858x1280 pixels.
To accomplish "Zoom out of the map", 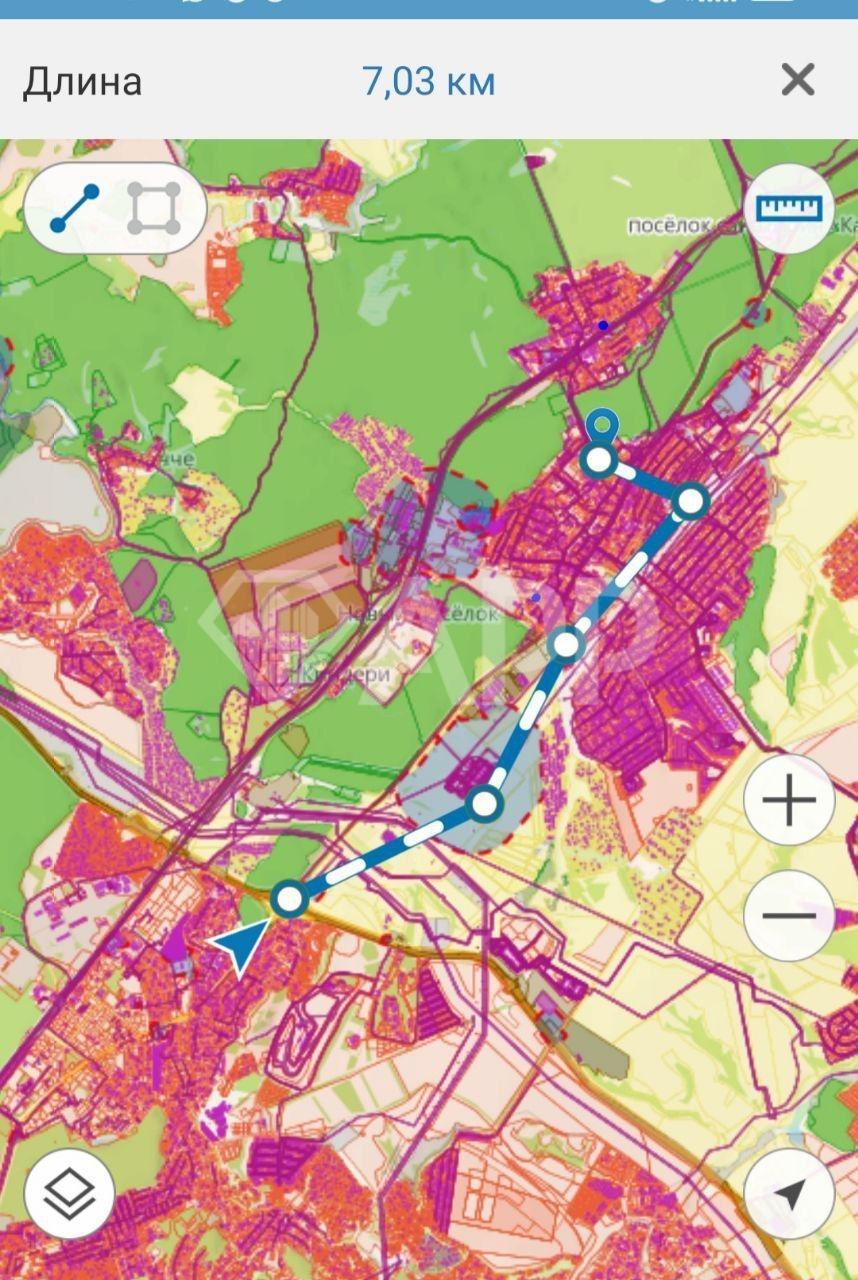I will (789, 915).
